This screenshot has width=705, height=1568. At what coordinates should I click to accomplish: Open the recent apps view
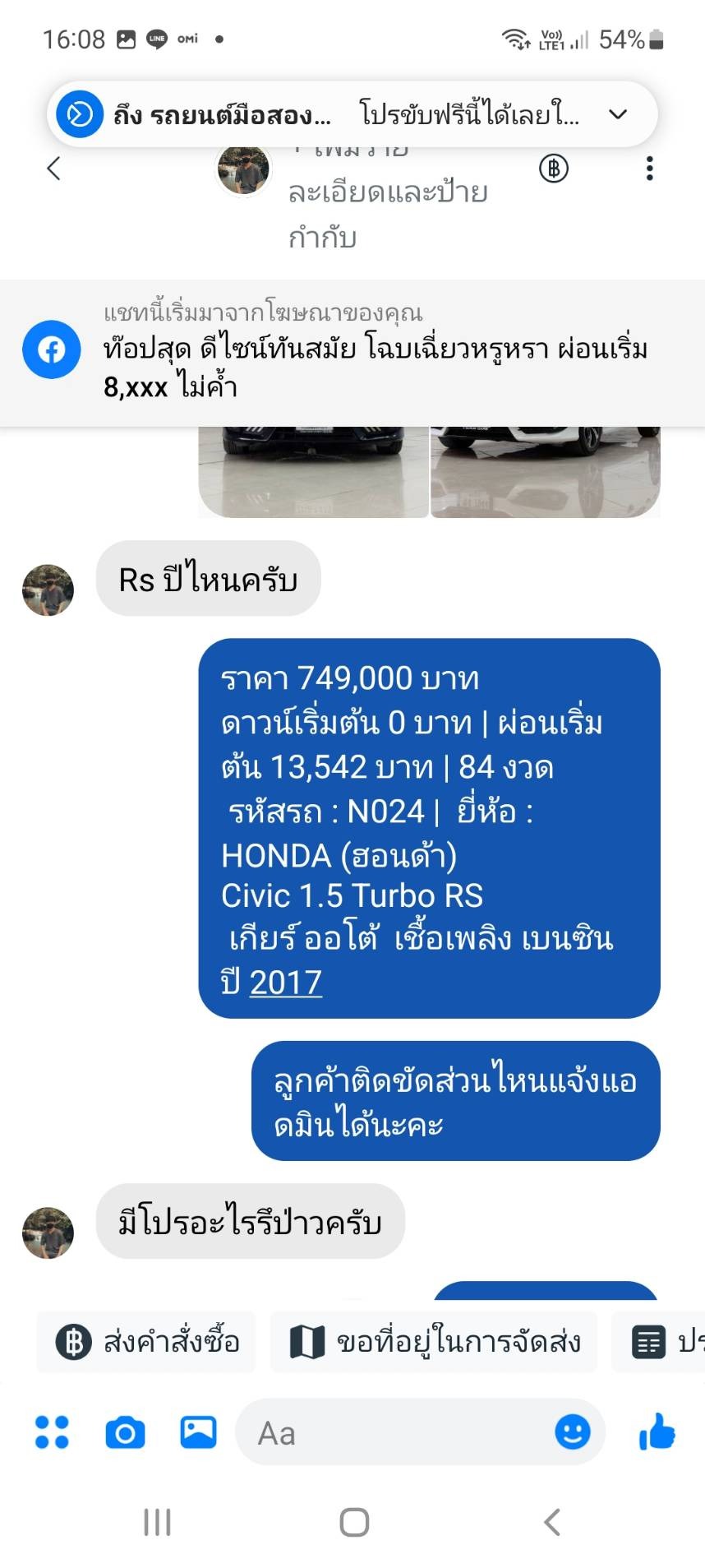click(157, 1522)
